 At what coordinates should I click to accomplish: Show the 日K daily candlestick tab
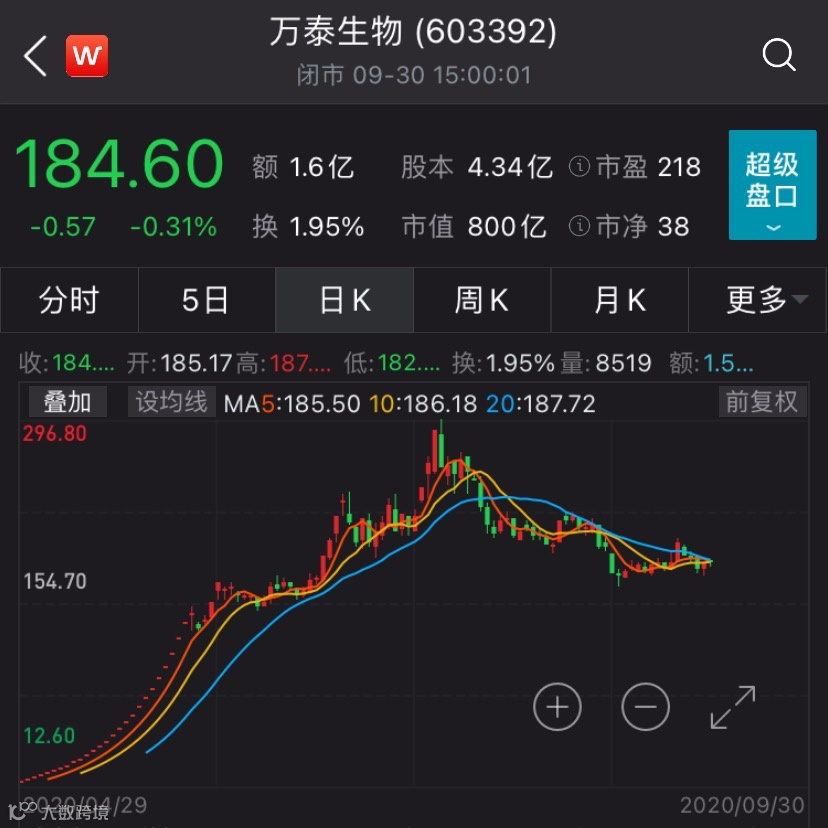[345, 300]
